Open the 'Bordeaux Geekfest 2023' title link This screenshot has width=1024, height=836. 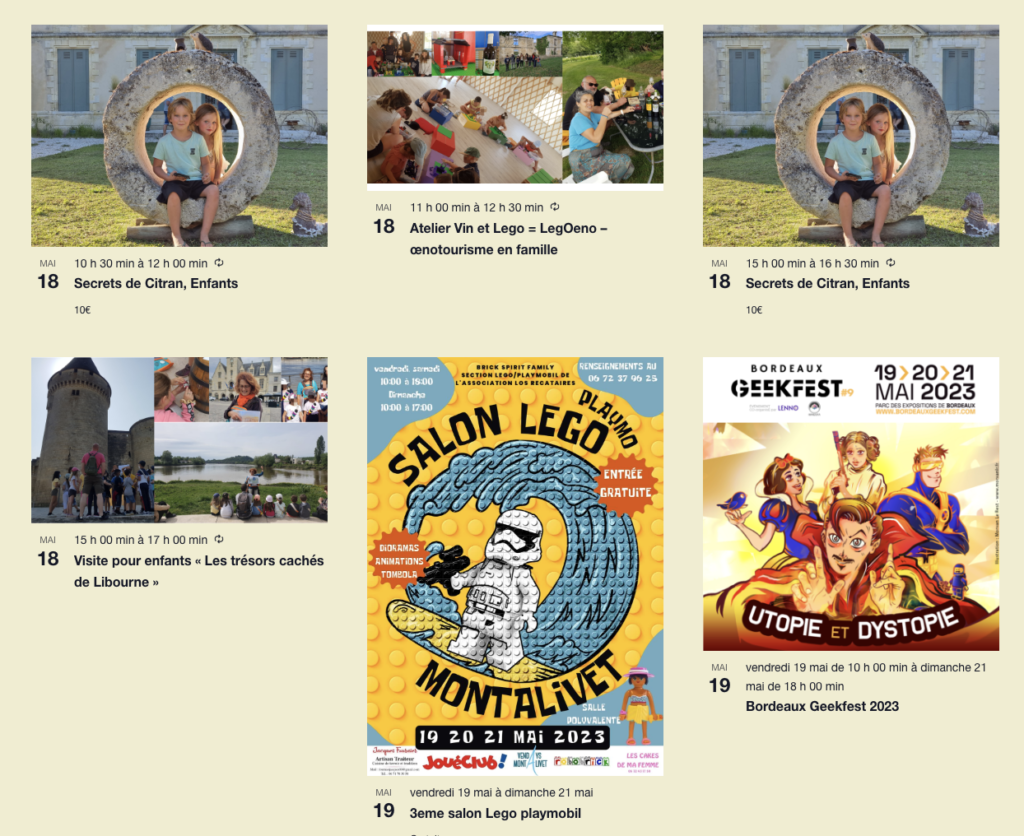tap(822, 706)
